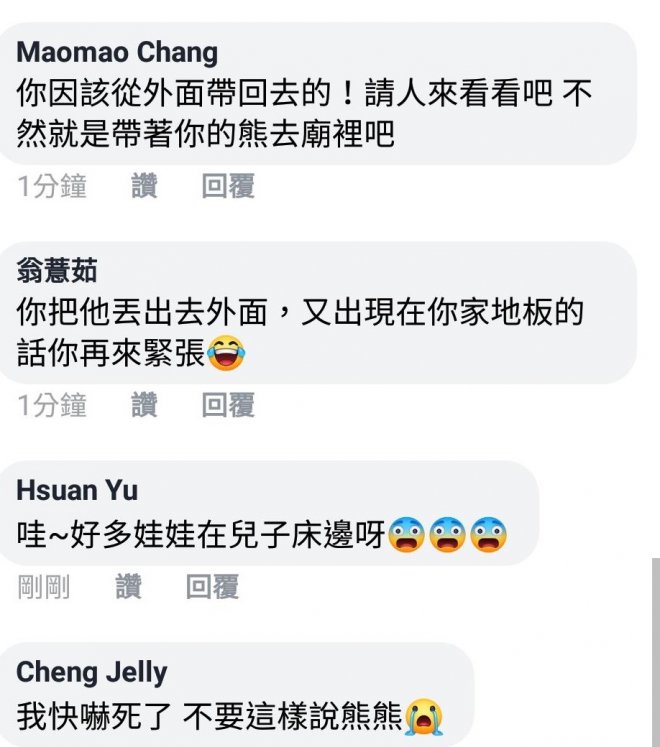Screen dimensions: 660x747
Task: Like Maomao Chang's comment
Action: 144,186
